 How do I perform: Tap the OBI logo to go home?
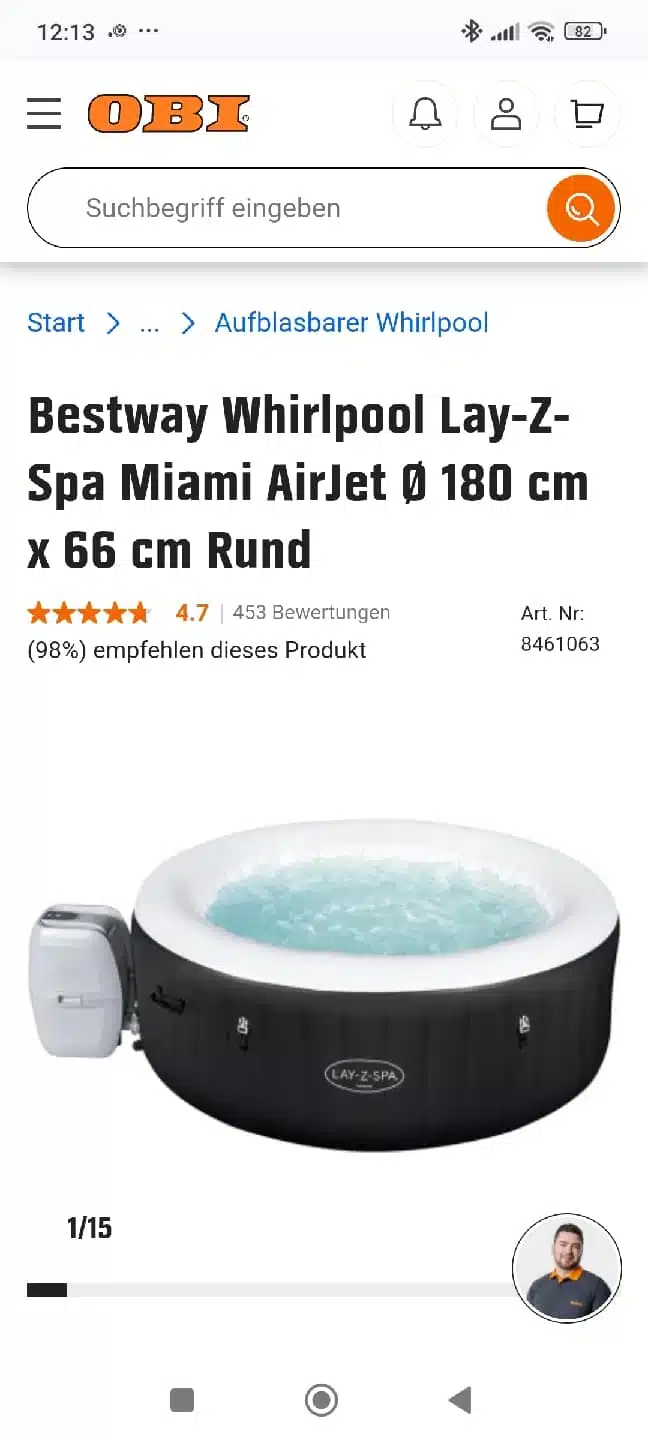pos(169,114)
